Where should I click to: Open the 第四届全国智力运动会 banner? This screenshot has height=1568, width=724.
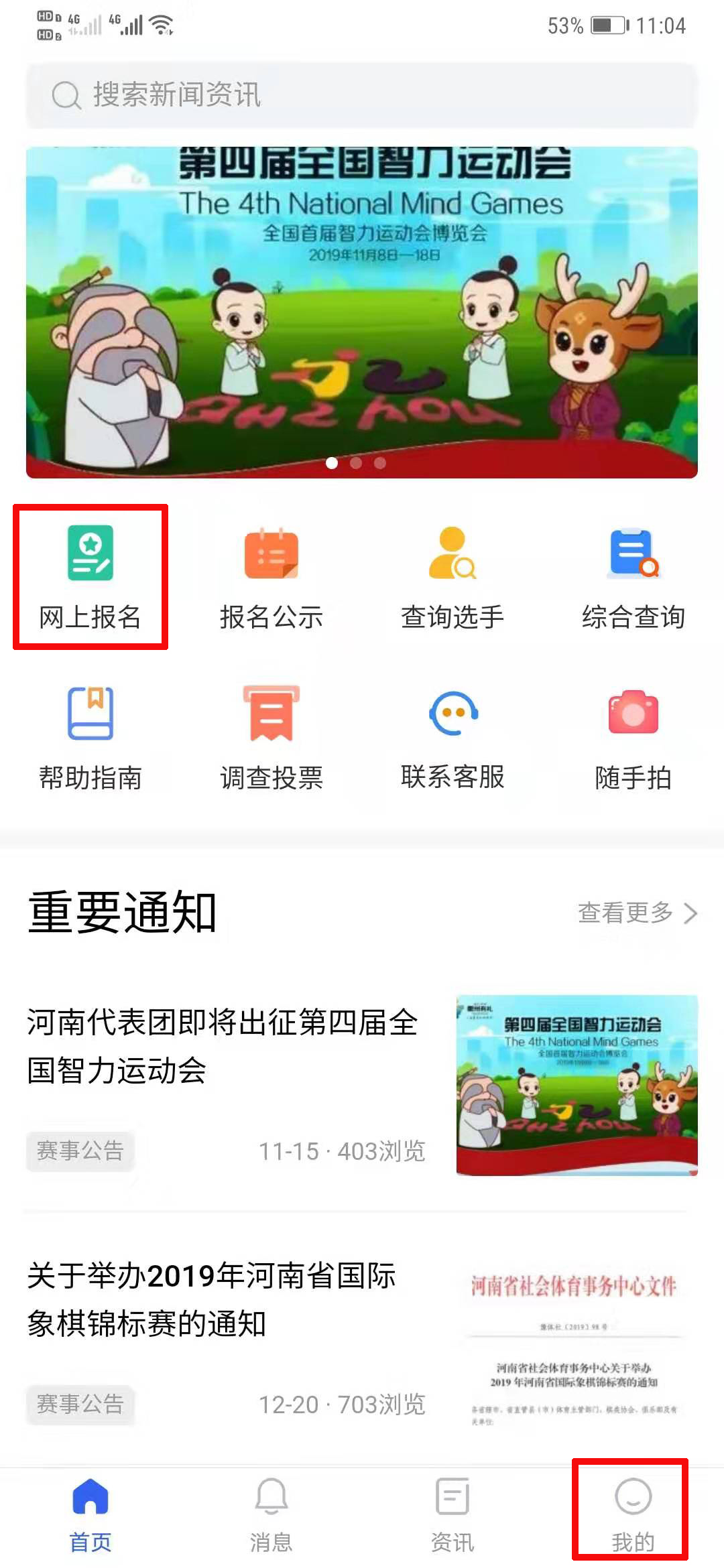(x=362, y=312)
